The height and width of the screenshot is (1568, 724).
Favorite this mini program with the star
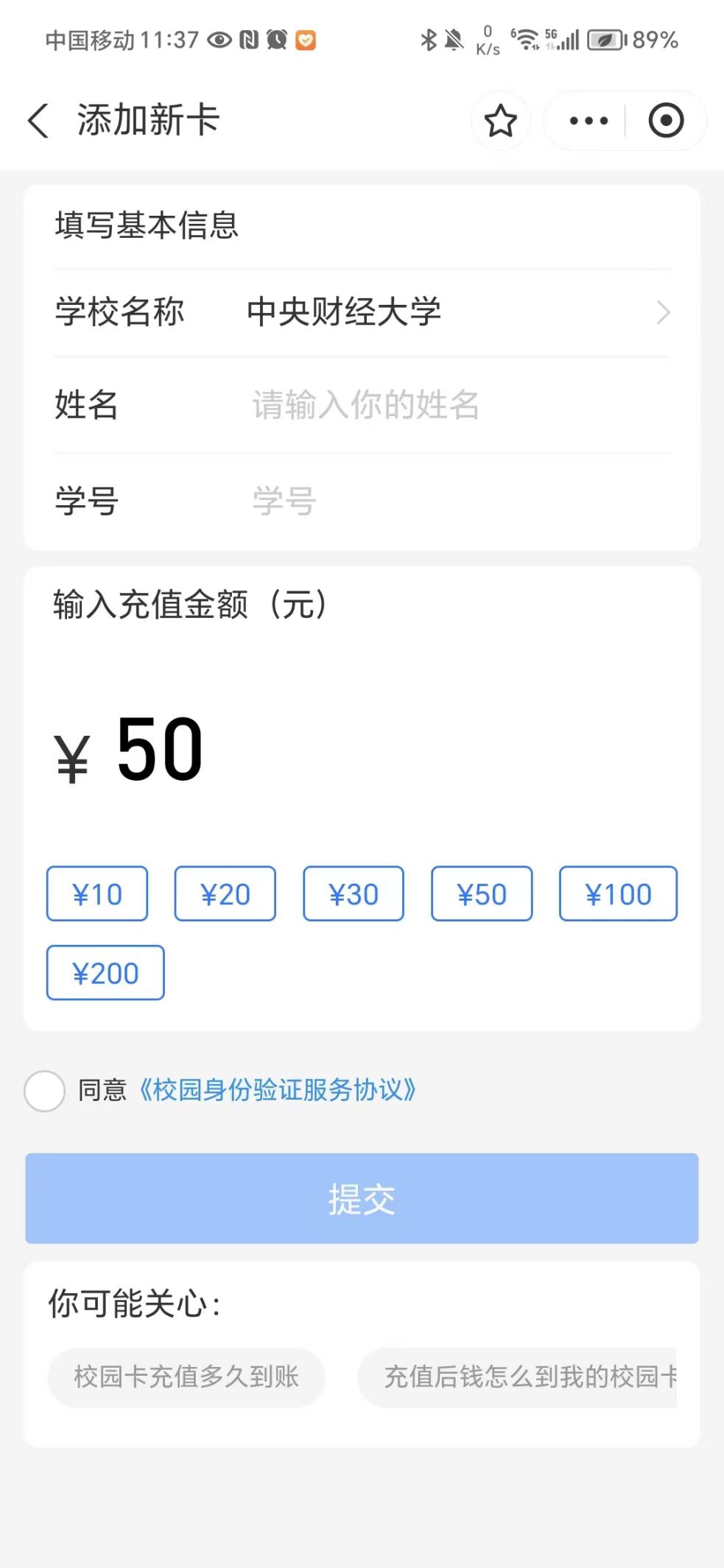(501, 121)
